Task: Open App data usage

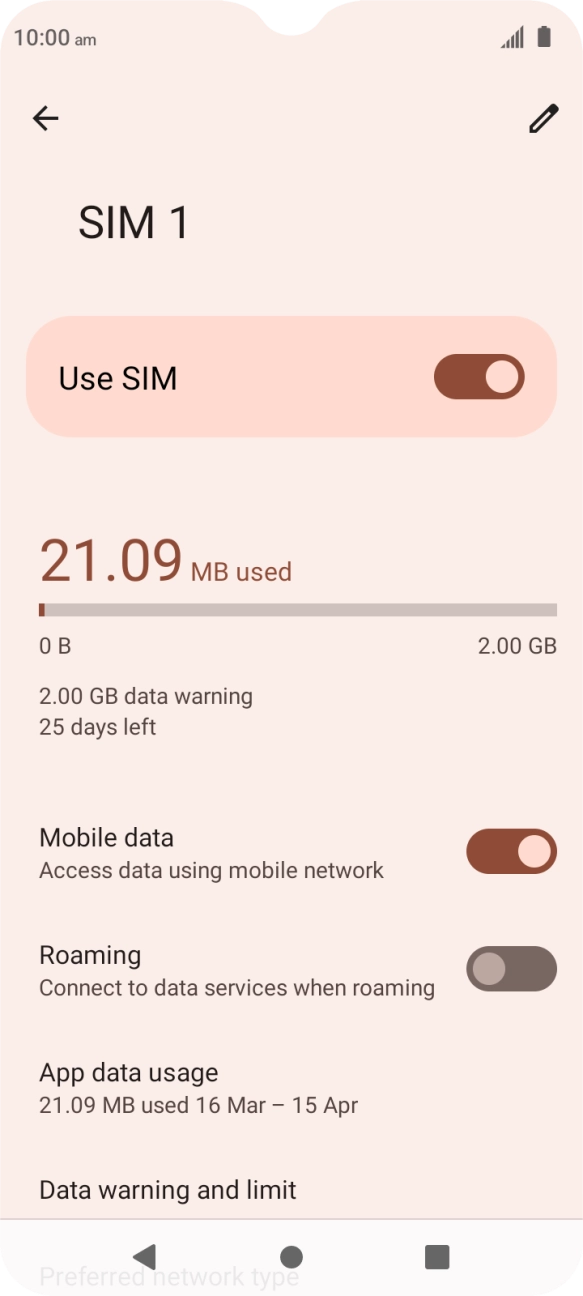Action: pyautogui.click(x=291, y=1088)
